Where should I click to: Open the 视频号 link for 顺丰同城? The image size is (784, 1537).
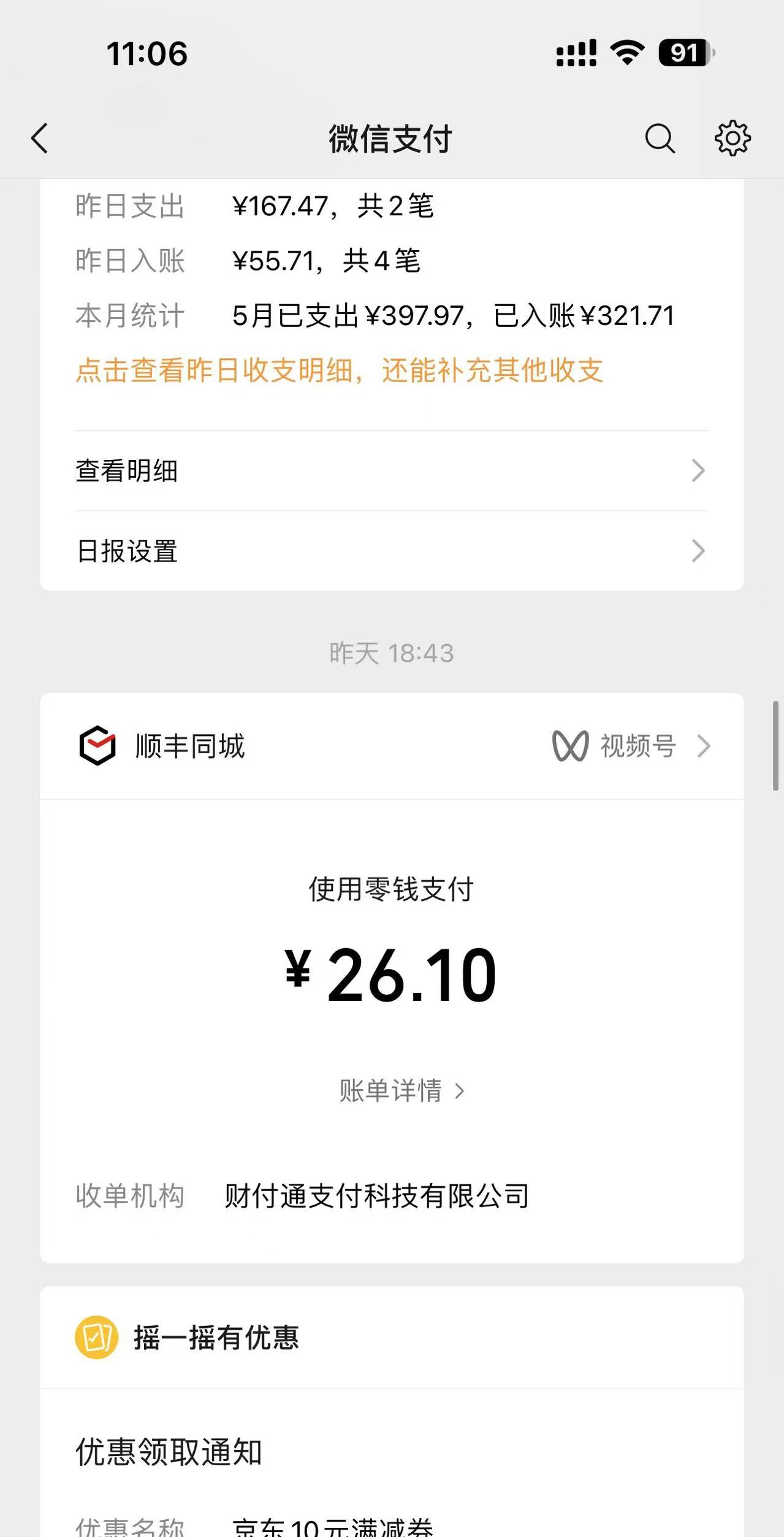pos(631,746)
